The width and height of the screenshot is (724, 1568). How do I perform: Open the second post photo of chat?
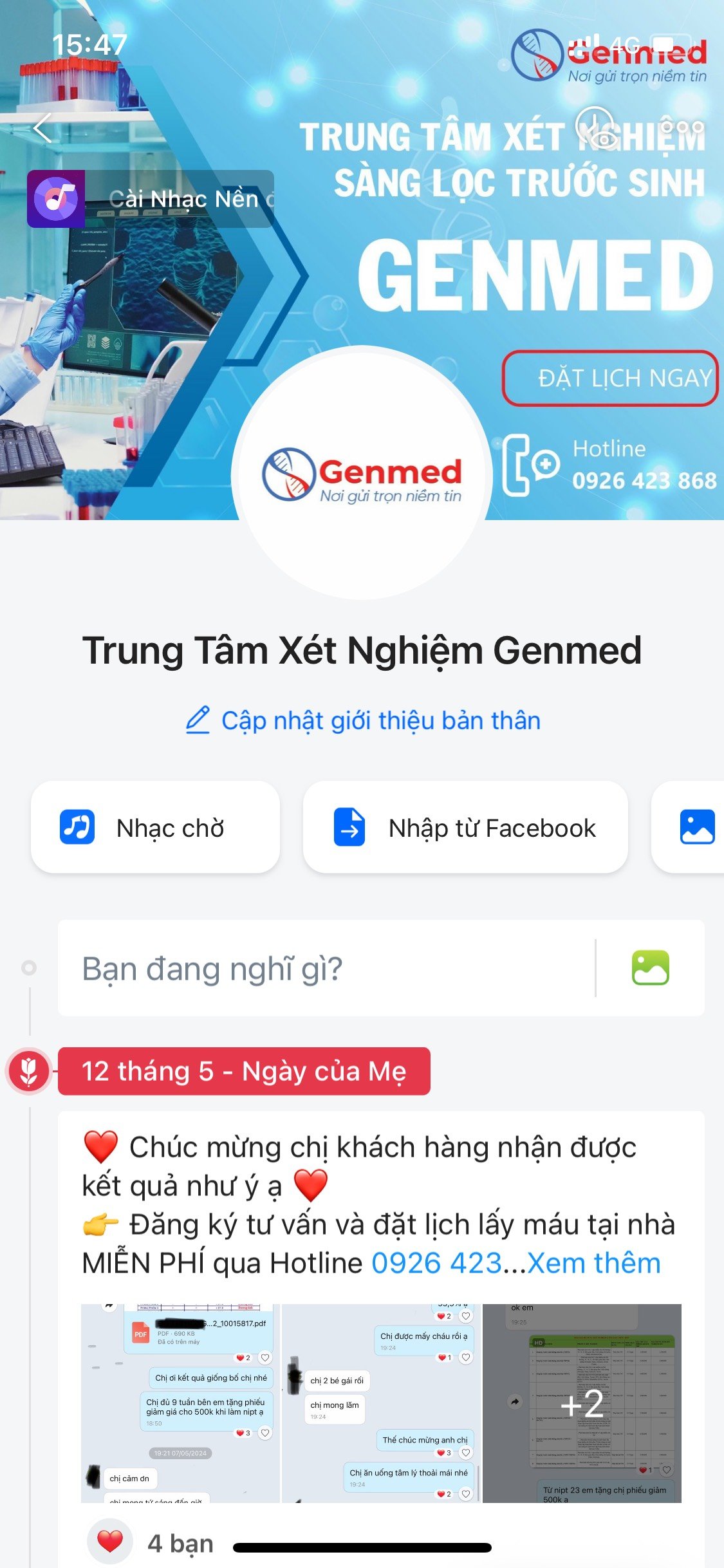click(381, 1403)
